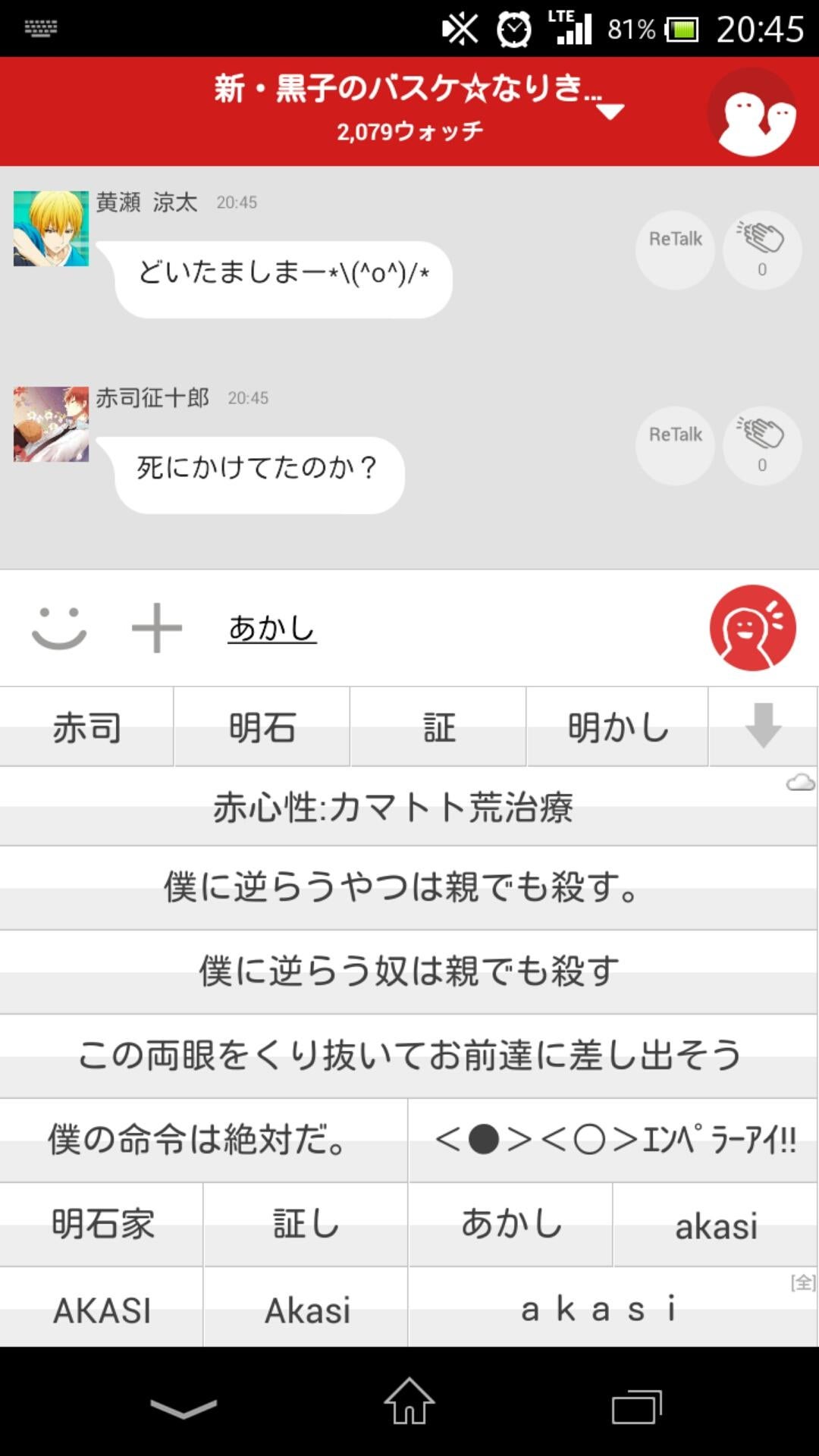Select the 赤司 conversion candidate
This screenshot has height=1456, width=819.
(x=86, y=726)
